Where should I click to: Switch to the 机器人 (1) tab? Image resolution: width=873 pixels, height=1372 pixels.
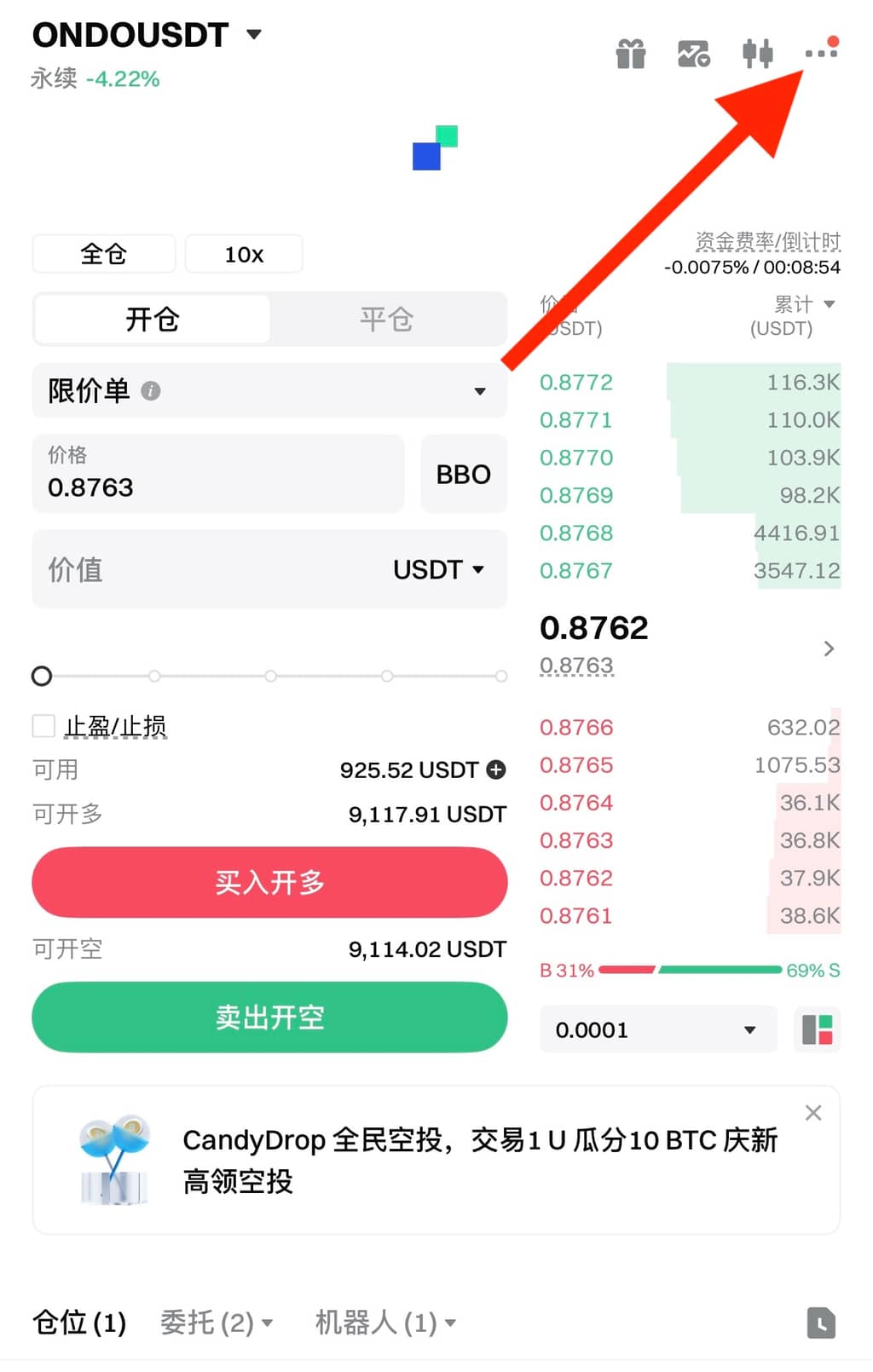(x=385, y=1323)
